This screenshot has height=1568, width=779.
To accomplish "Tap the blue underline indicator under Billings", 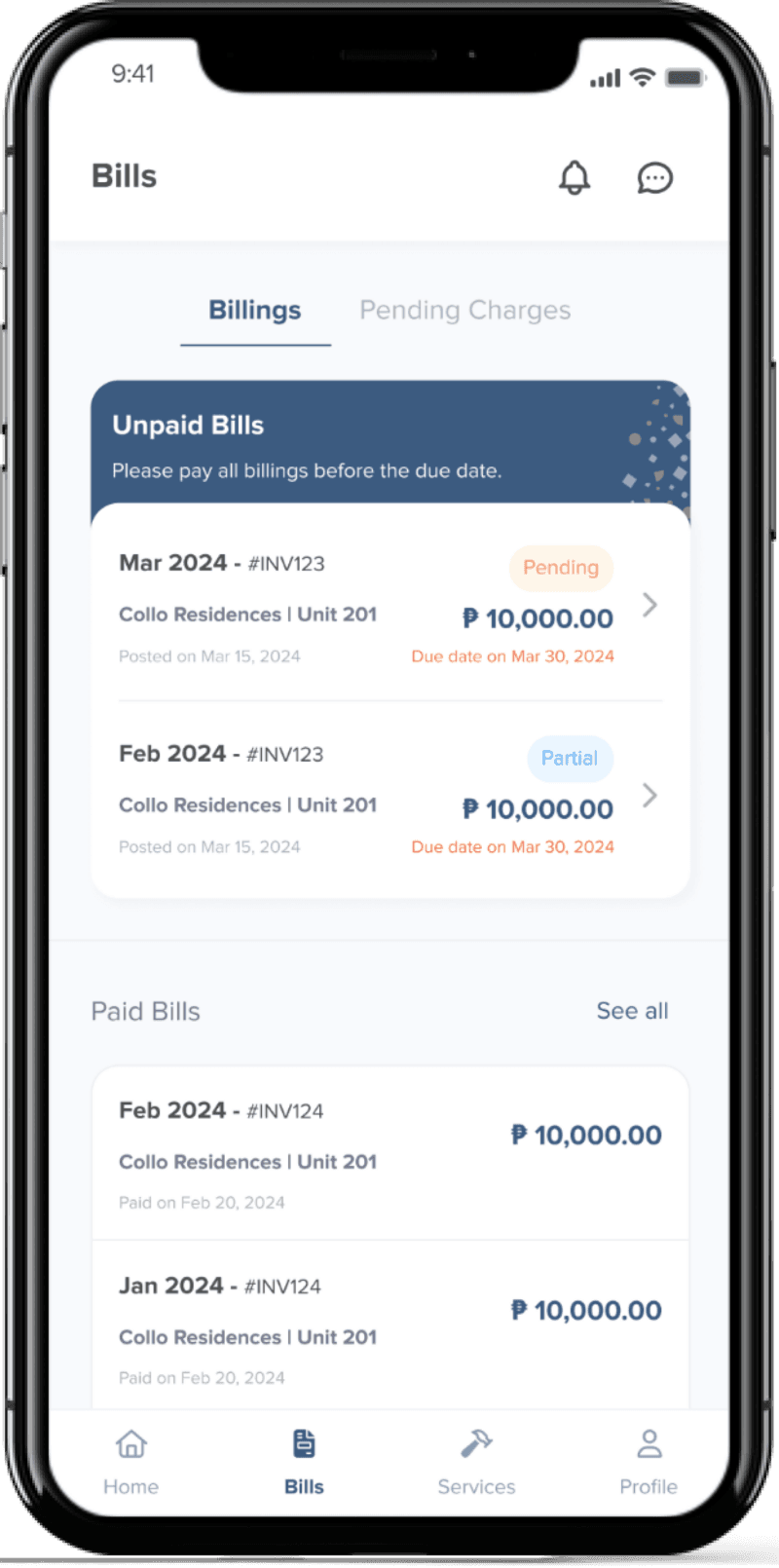I will point(254,343).
